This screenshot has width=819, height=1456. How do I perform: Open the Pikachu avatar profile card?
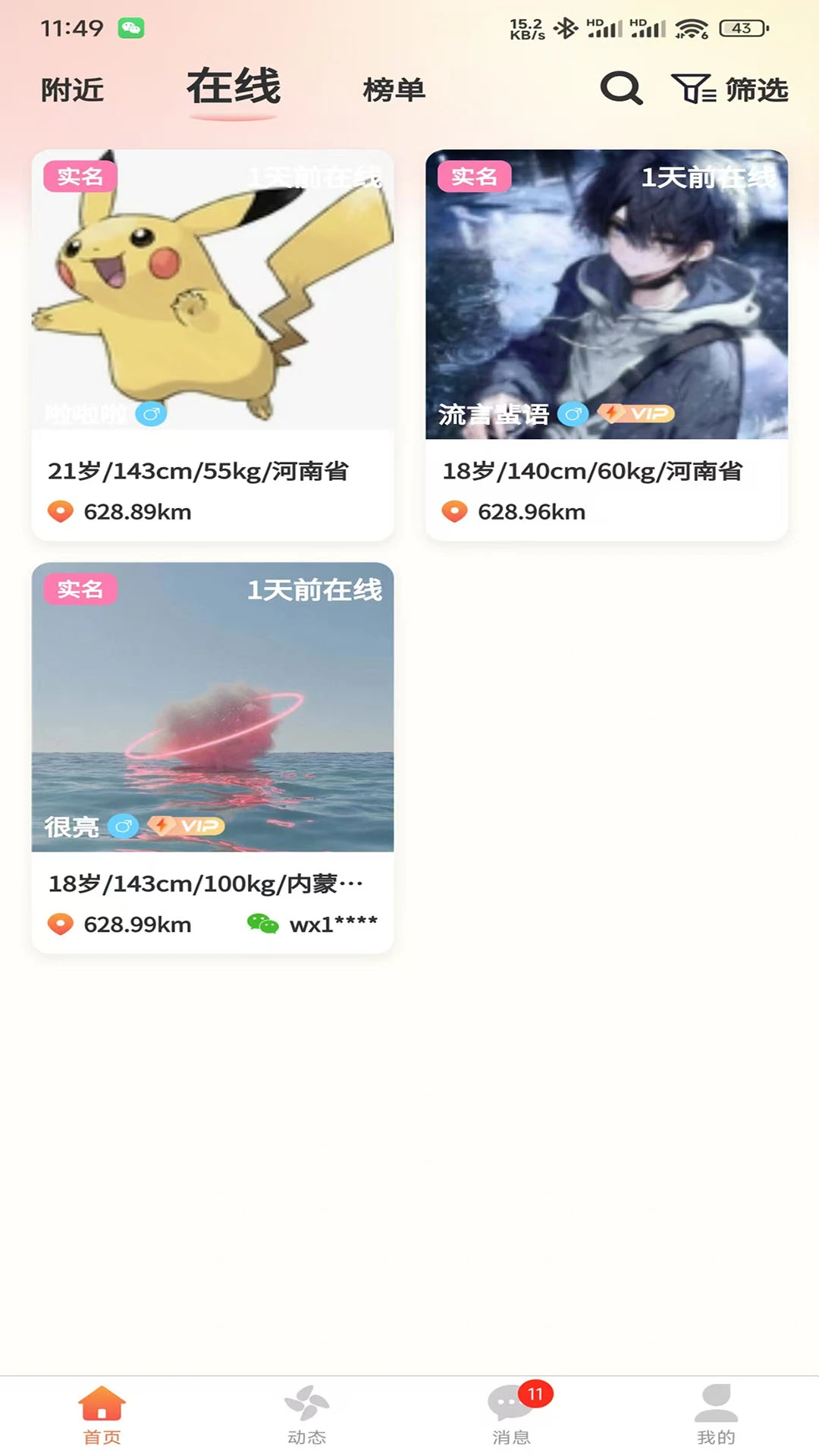coord(212,345)
